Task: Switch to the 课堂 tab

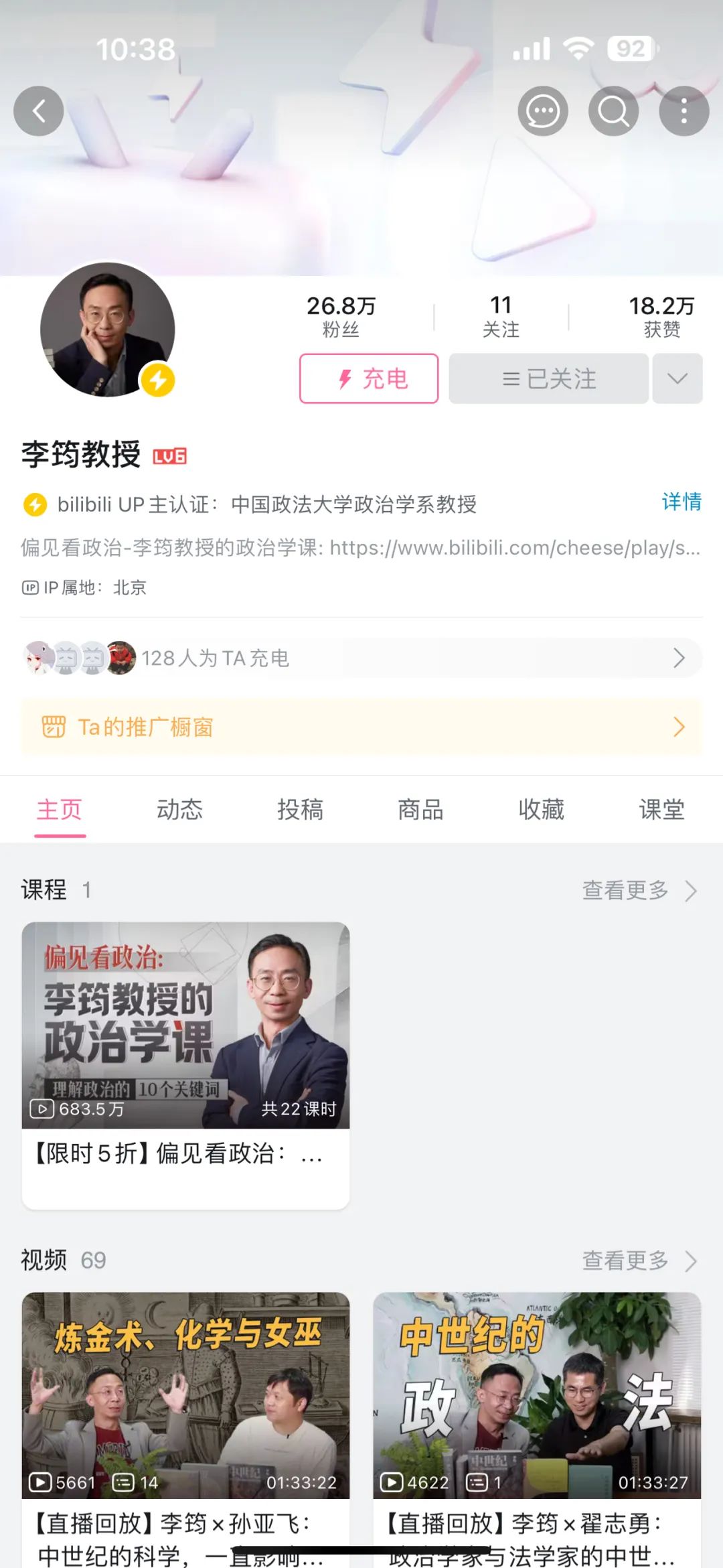Action: click(661, 810)
